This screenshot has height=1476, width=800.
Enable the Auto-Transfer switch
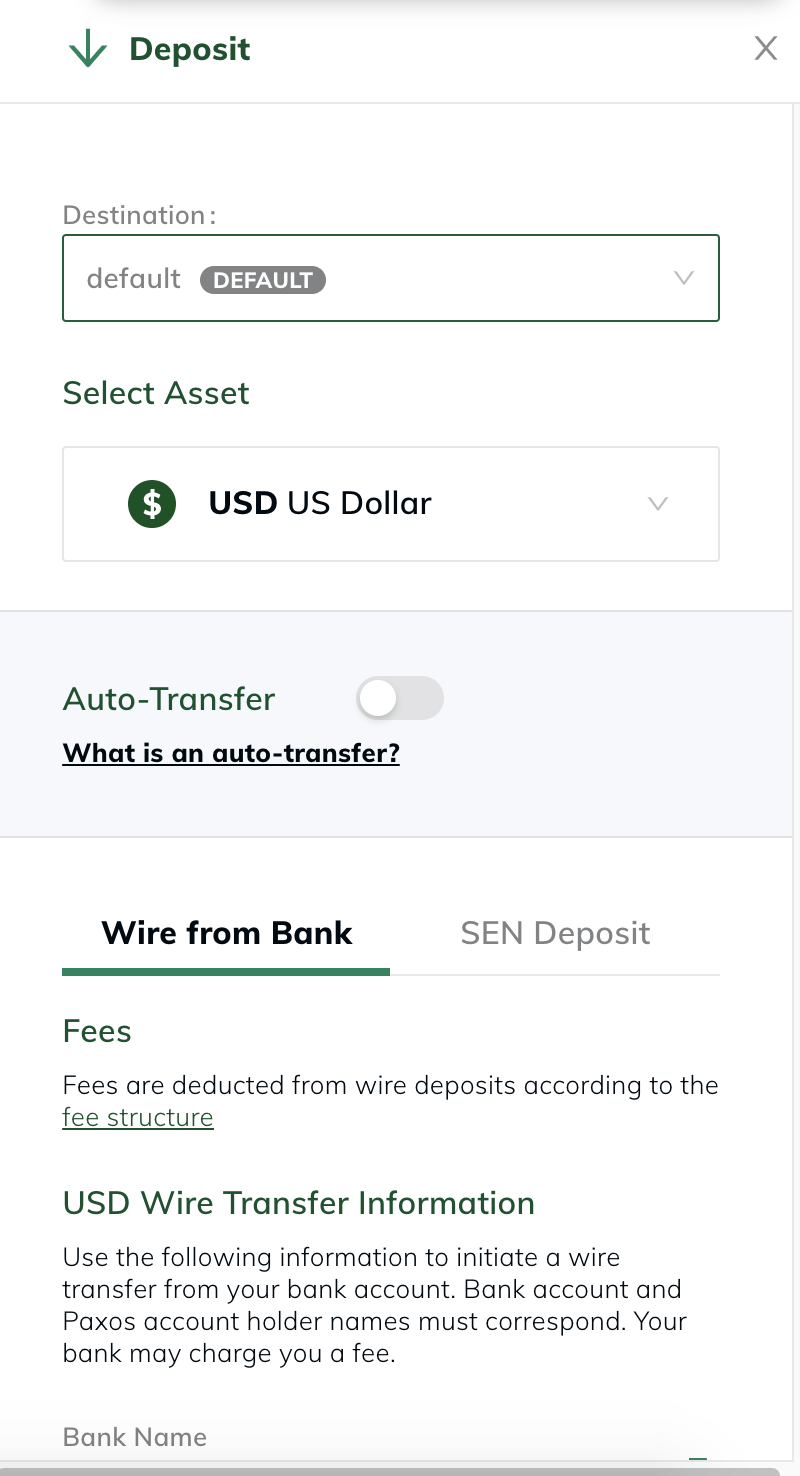[x=400, y=698]
